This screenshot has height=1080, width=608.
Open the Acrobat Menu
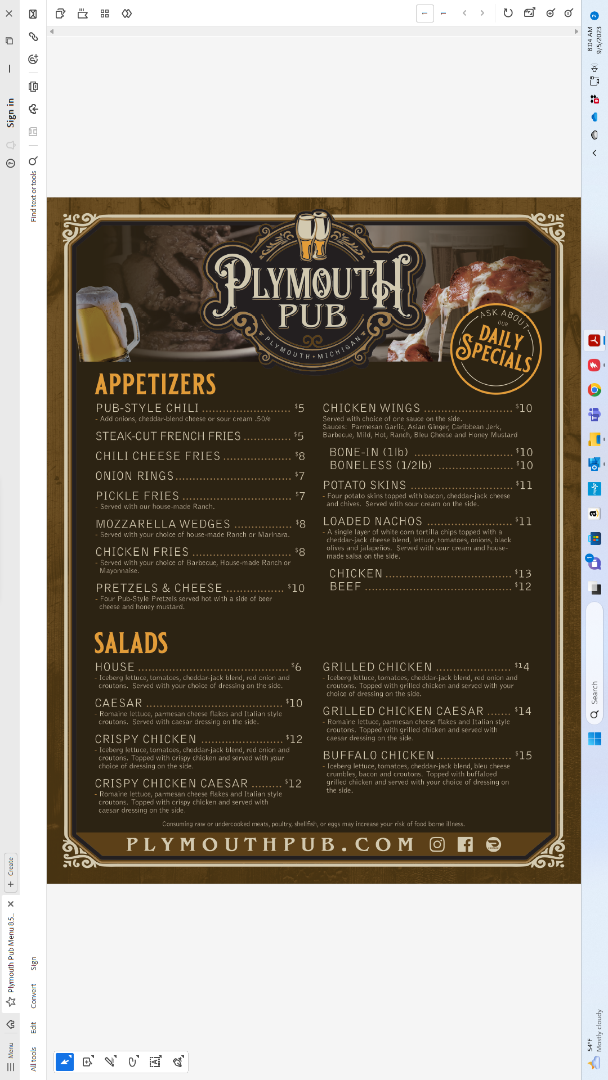coord(10,1059)
